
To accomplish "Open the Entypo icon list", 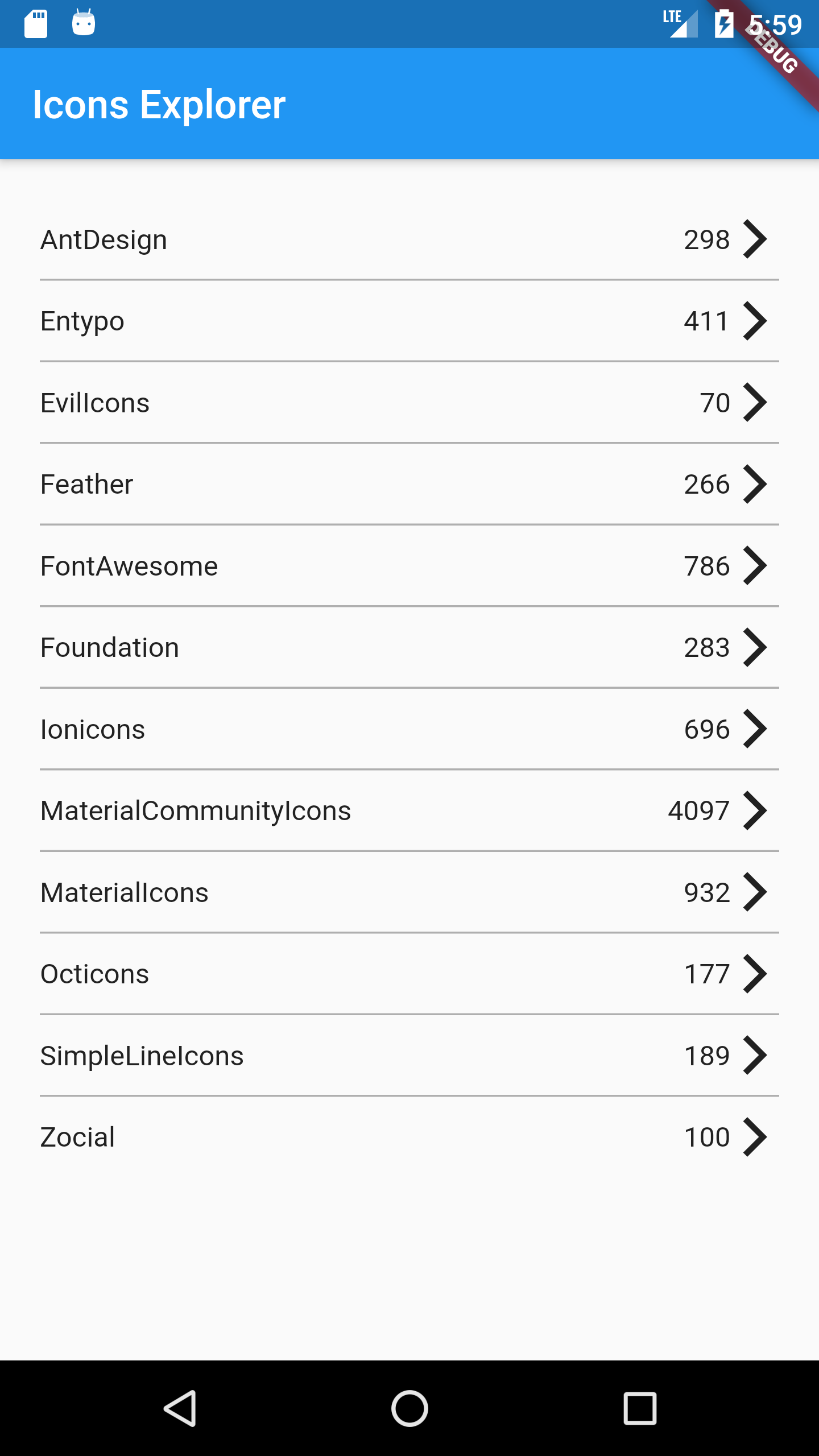I will (409, 321).
